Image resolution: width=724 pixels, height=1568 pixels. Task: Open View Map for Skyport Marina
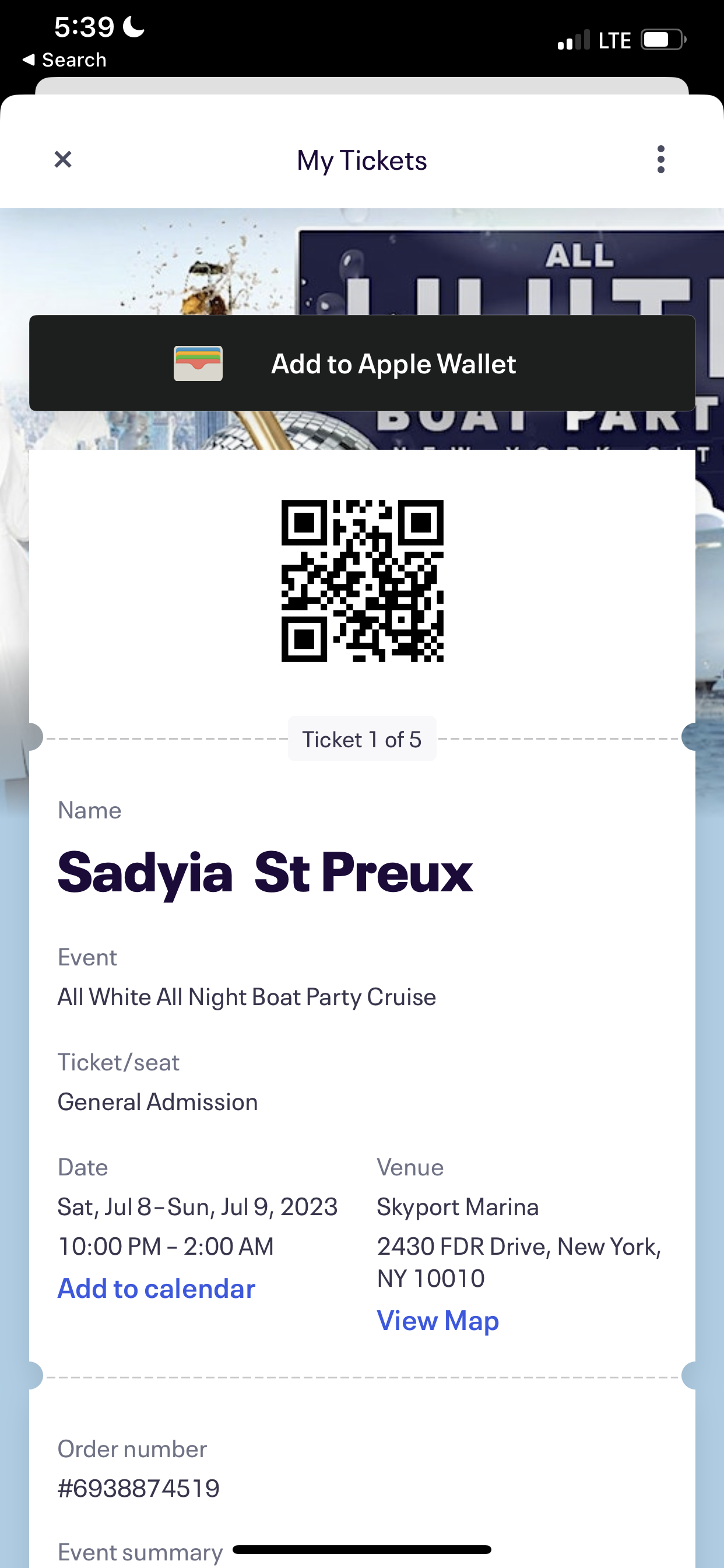pos(437,1320)
